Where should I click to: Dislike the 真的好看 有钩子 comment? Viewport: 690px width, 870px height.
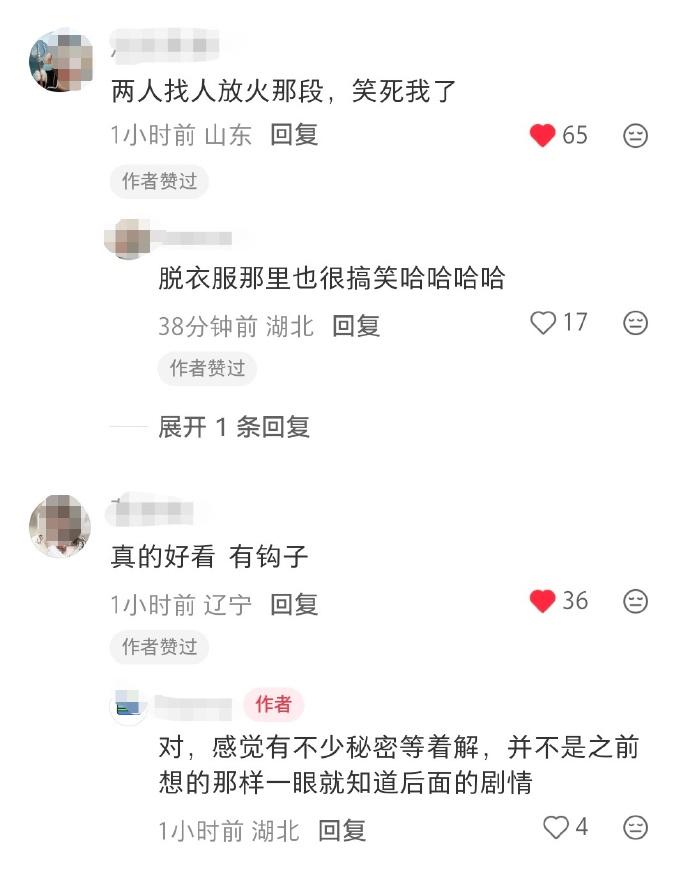[635, 601]
